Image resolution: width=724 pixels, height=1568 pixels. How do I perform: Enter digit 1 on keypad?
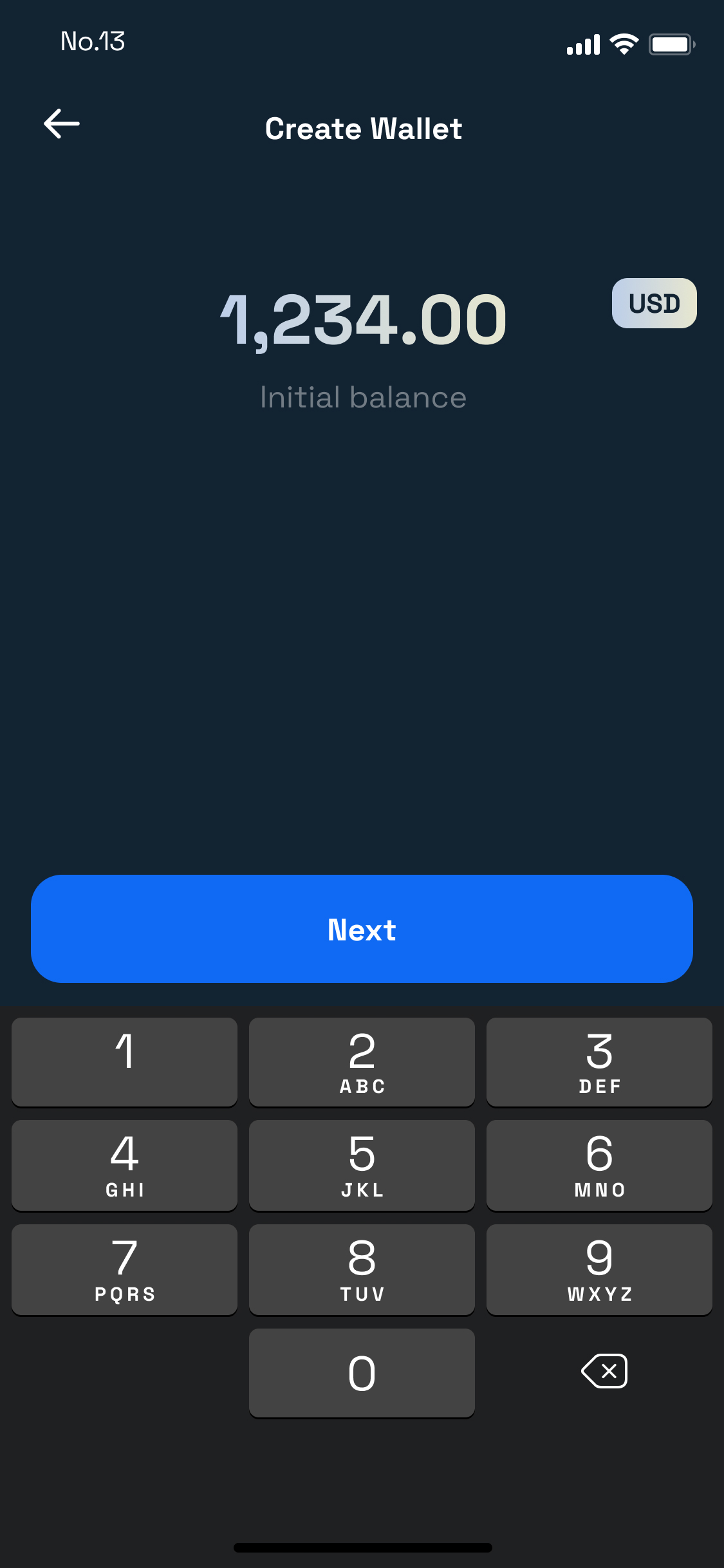124,1062
